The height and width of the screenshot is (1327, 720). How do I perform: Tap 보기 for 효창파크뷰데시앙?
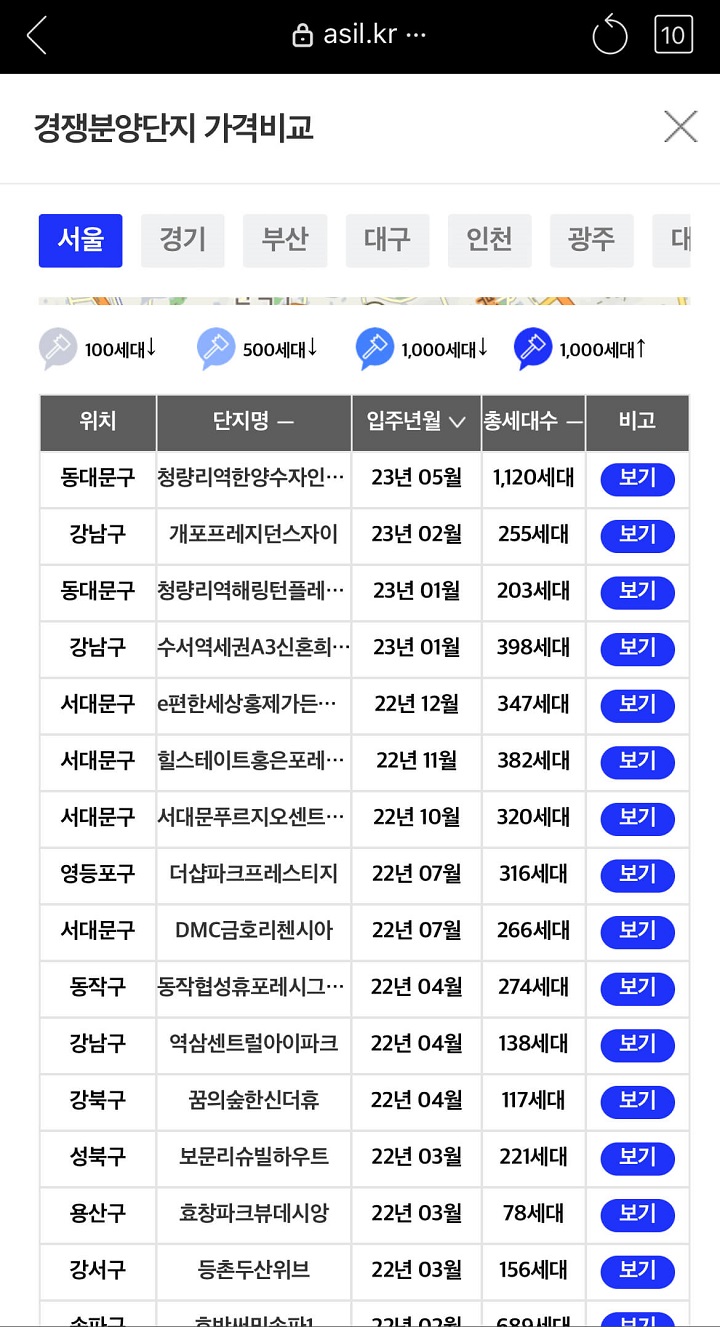tap(637, 1214)
